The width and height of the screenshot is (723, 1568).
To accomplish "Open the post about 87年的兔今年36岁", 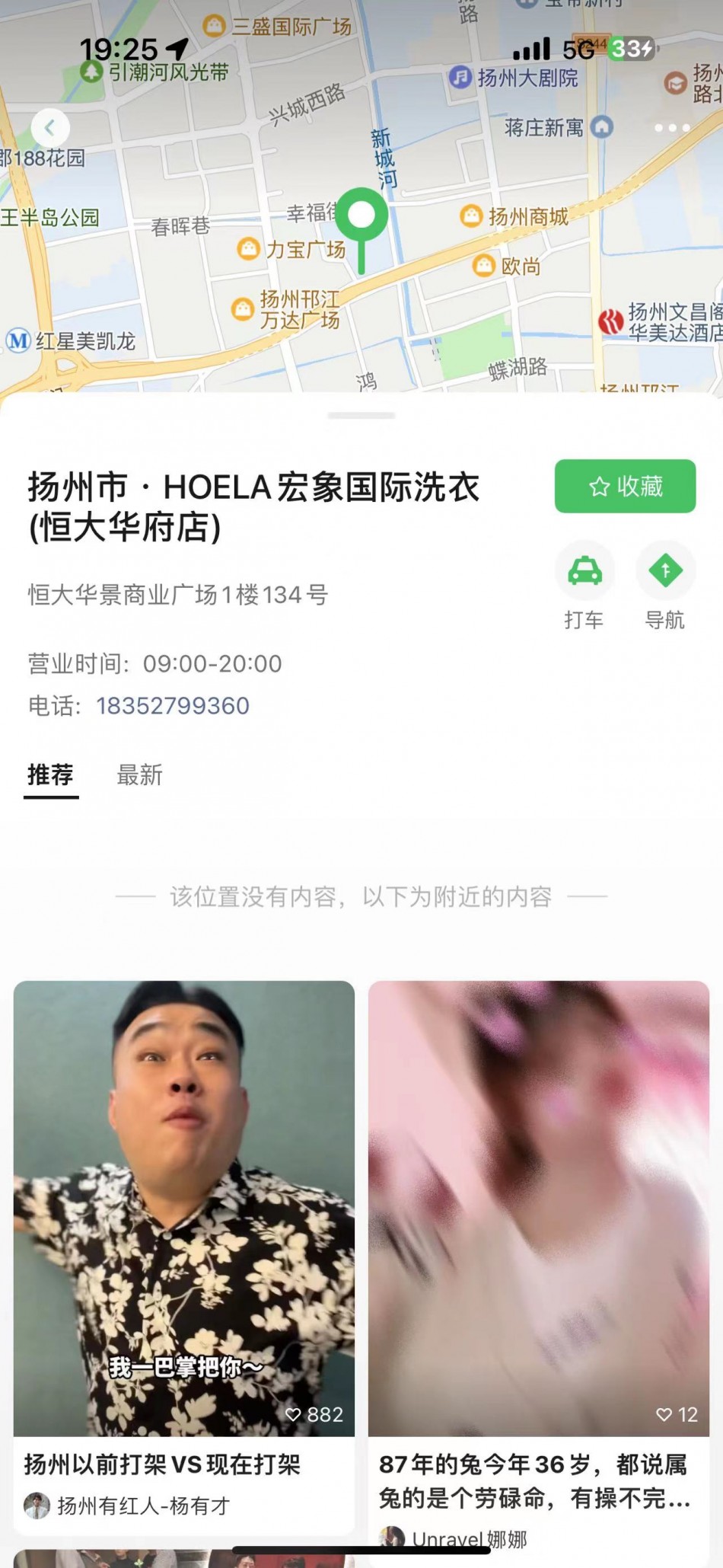I will (538, 1208).
